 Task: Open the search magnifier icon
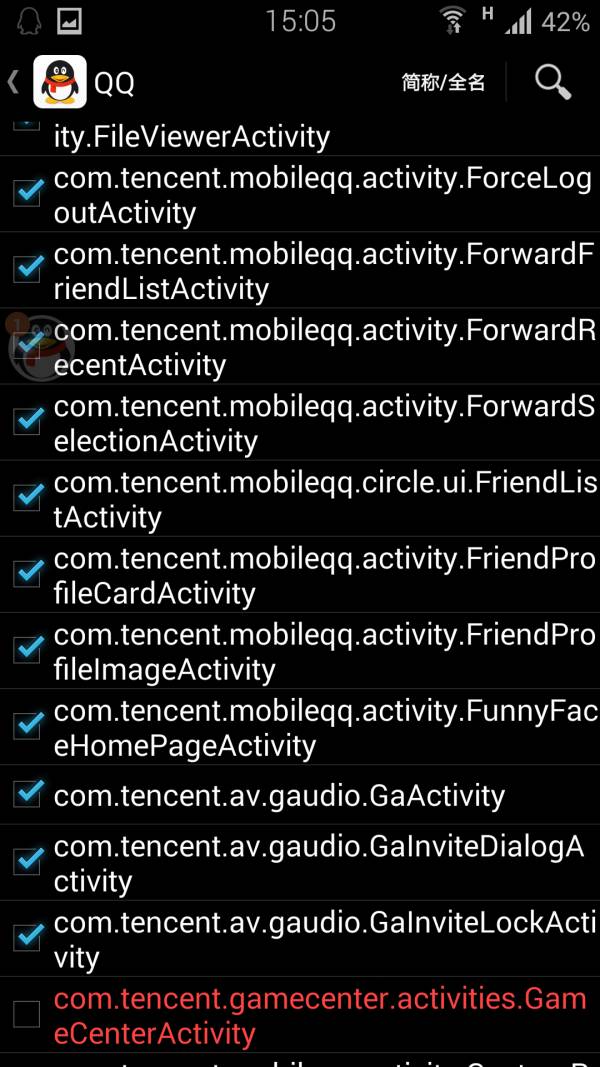[552, 83]
